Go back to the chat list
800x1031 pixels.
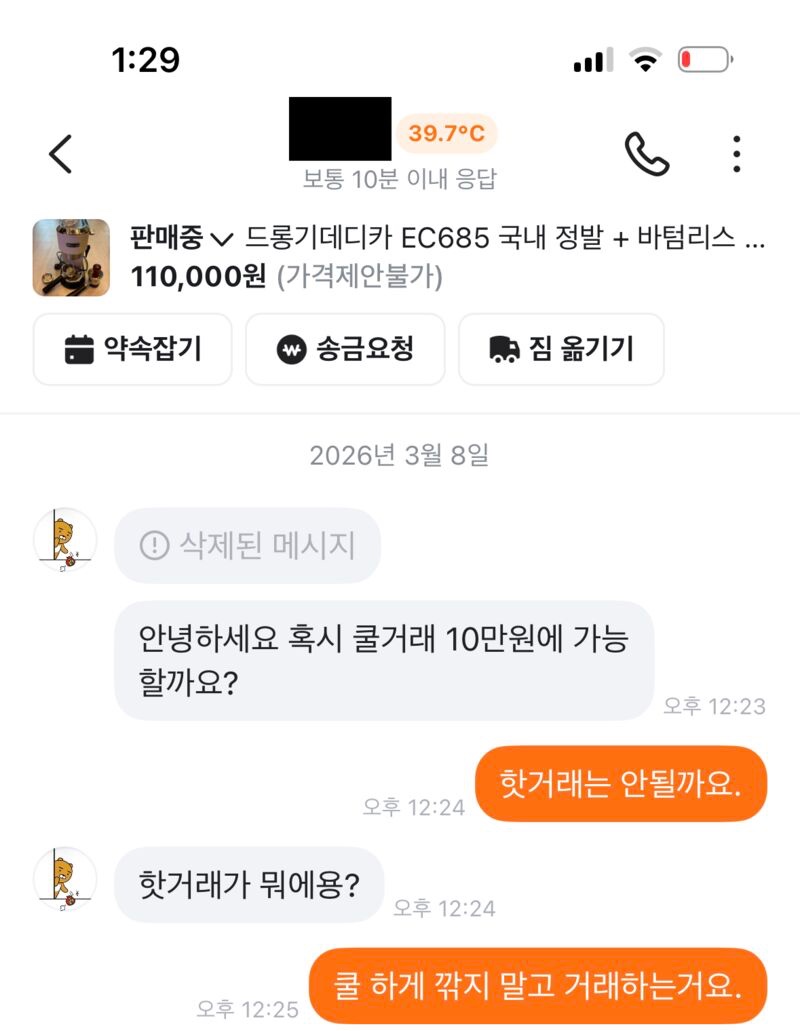click(x=61, y=154)
